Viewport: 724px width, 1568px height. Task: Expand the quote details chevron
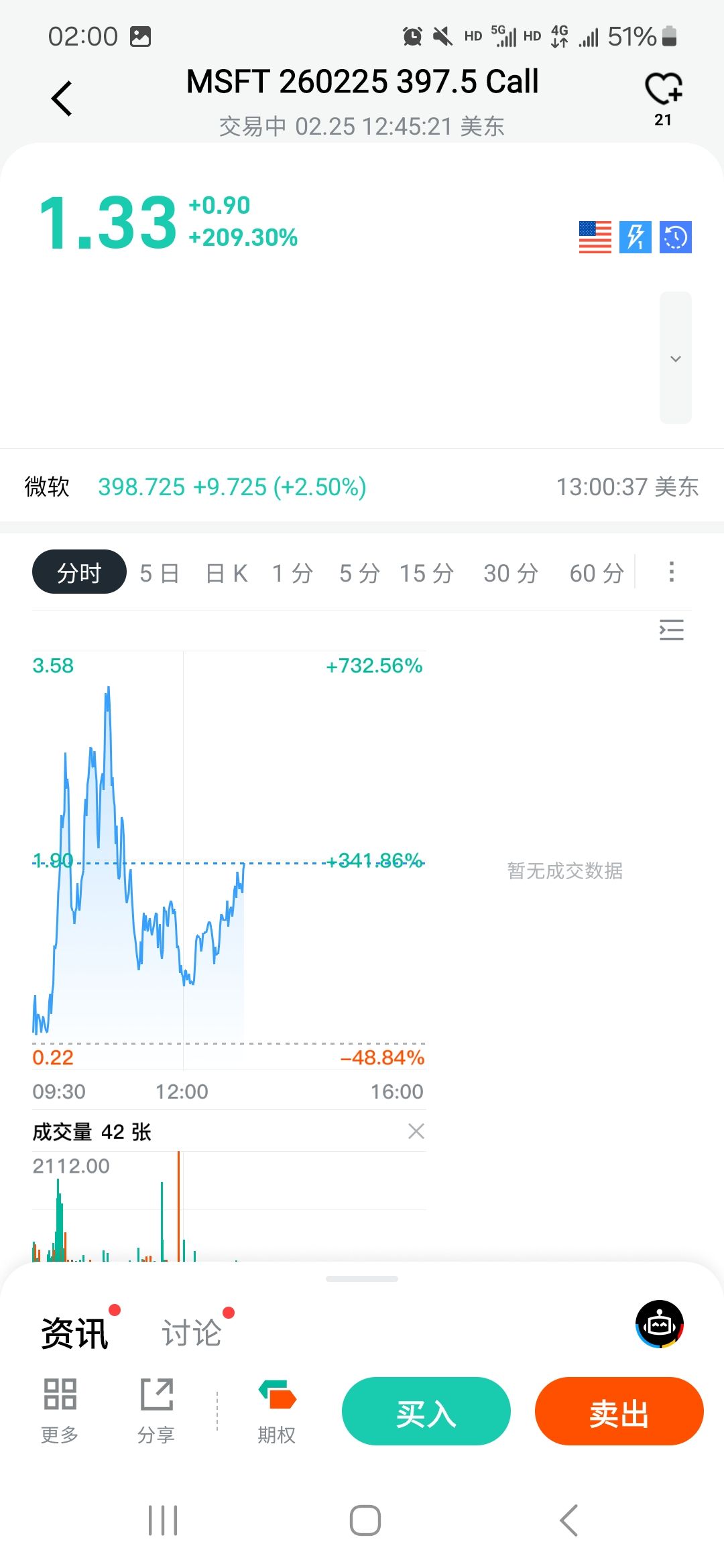675,358
